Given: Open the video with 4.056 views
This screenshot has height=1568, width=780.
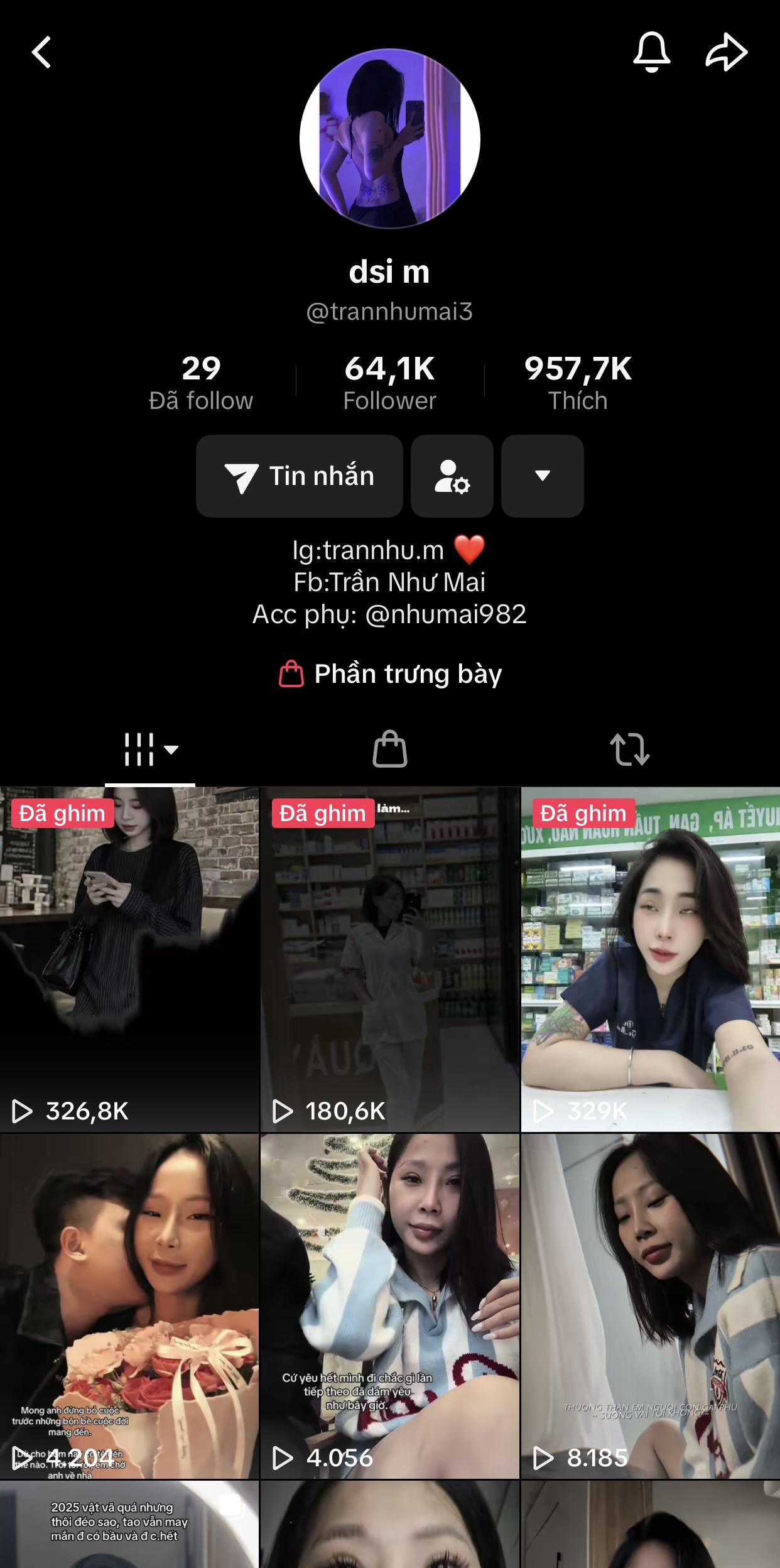Looking at the screenshot, I should click(390, 1305).
